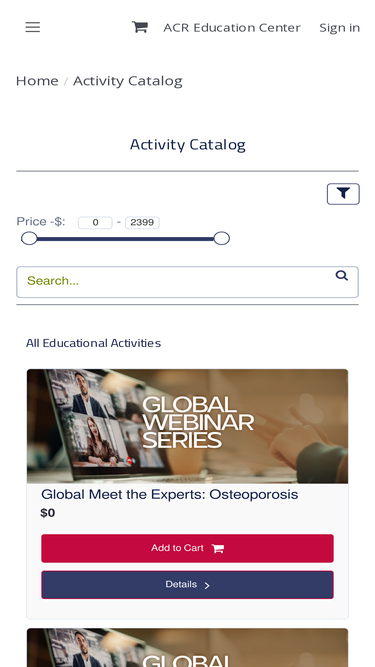Tap the maximum price field
The height and width of the screenshot is (667, 375).
pos(142,222)
